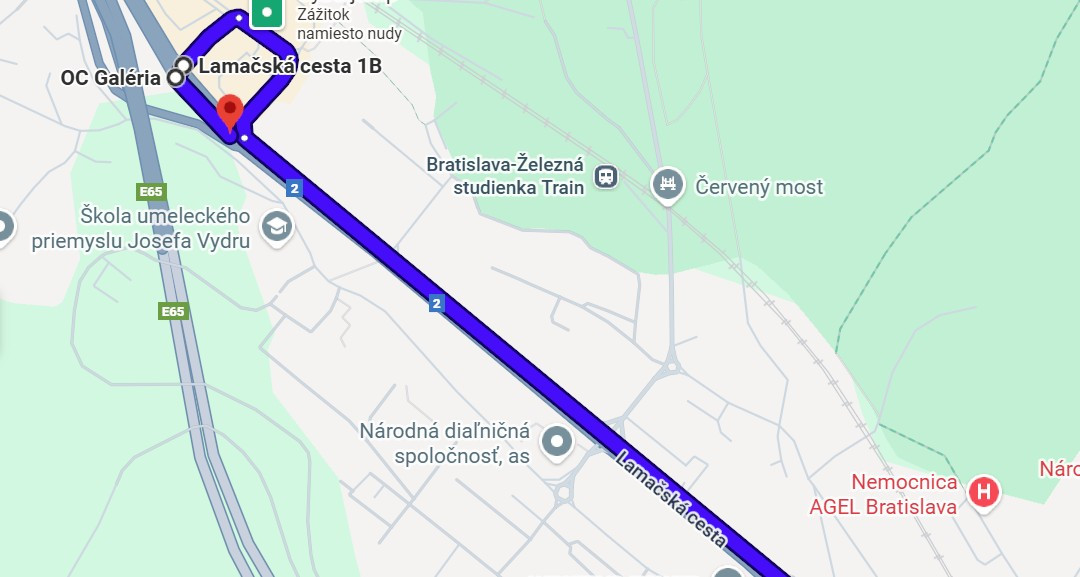Screen dimensions: 1080x577
Task: Select the OC Galéria transit stop
Action: pos(176,77)
